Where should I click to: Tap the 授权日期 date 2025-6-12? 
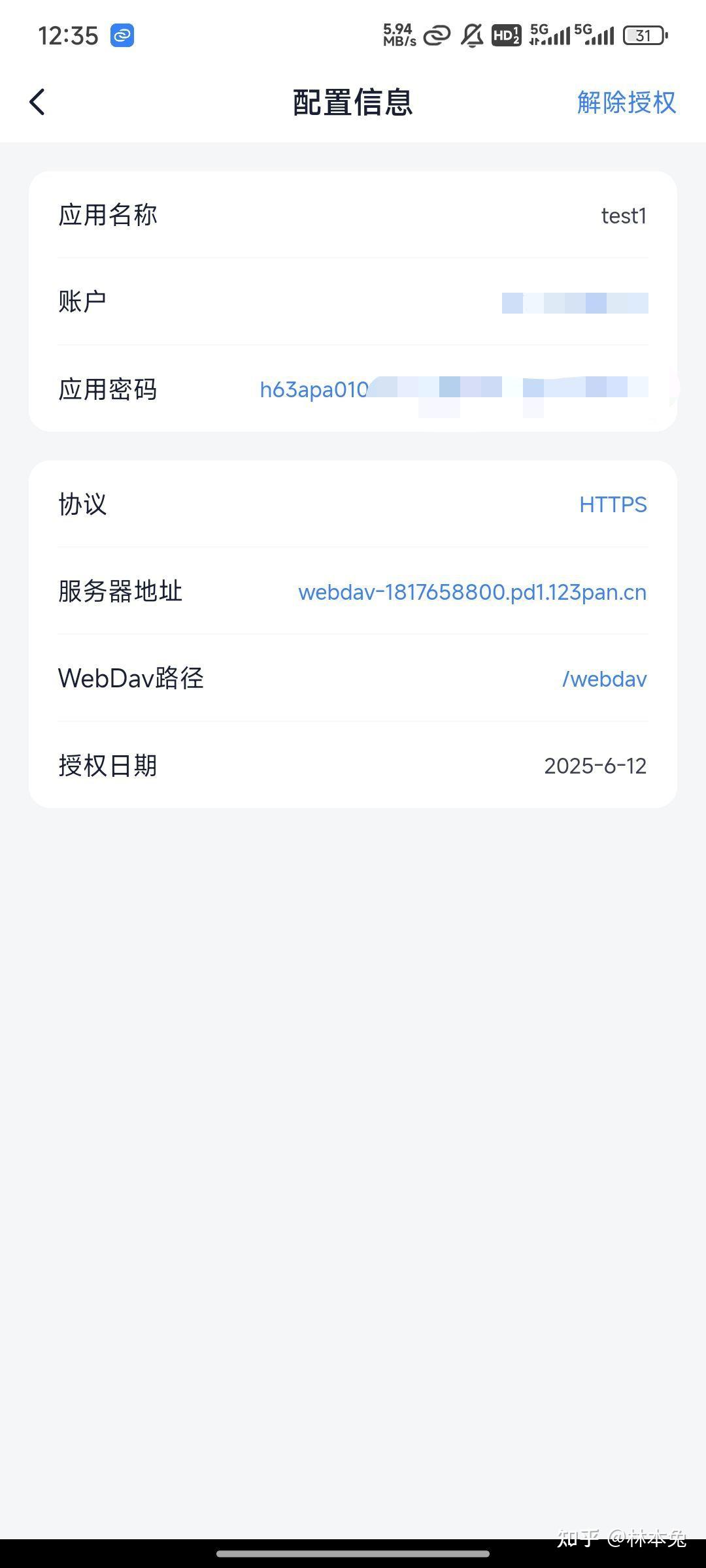click(x=595, y=766)
